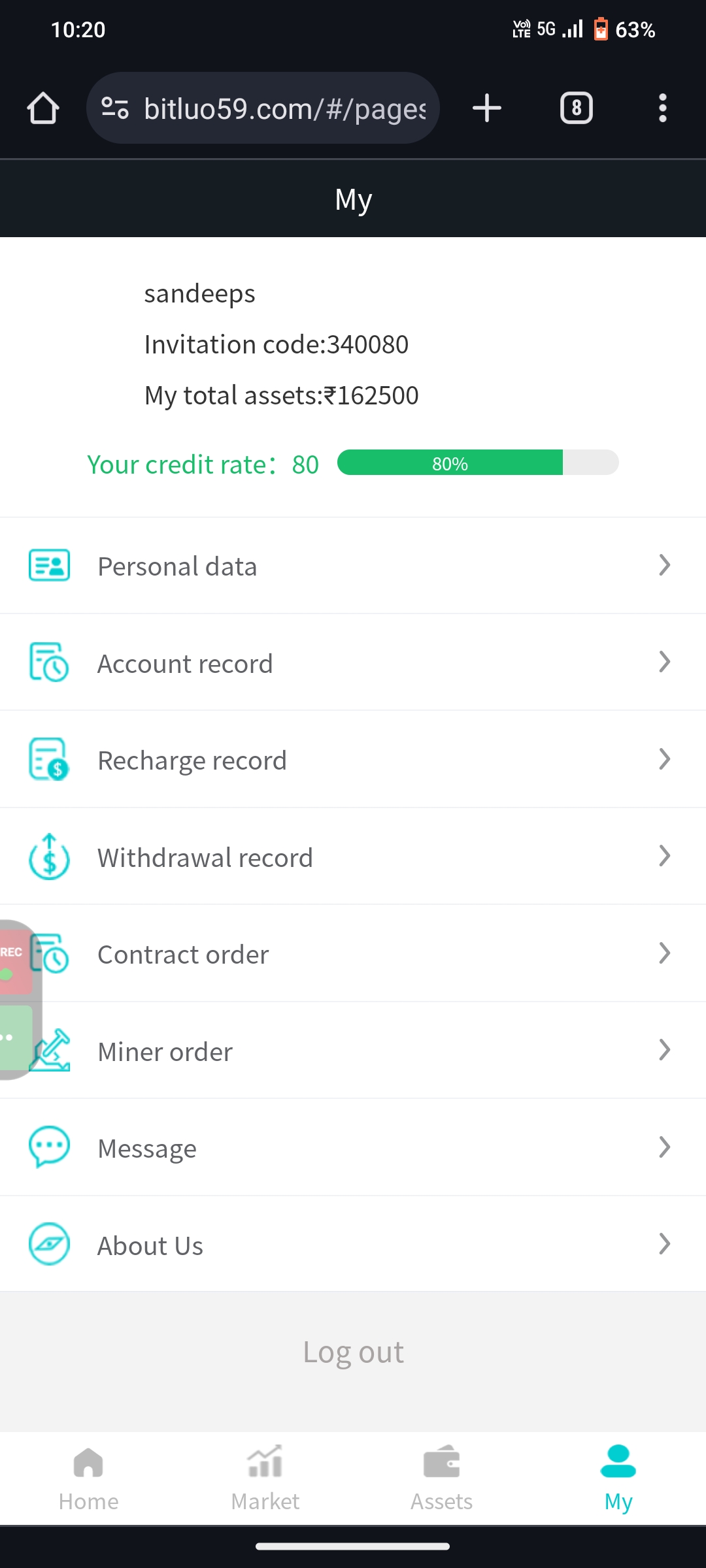
Task: Open Contract order
Action: pyautogui.click(x=353, y=954)
